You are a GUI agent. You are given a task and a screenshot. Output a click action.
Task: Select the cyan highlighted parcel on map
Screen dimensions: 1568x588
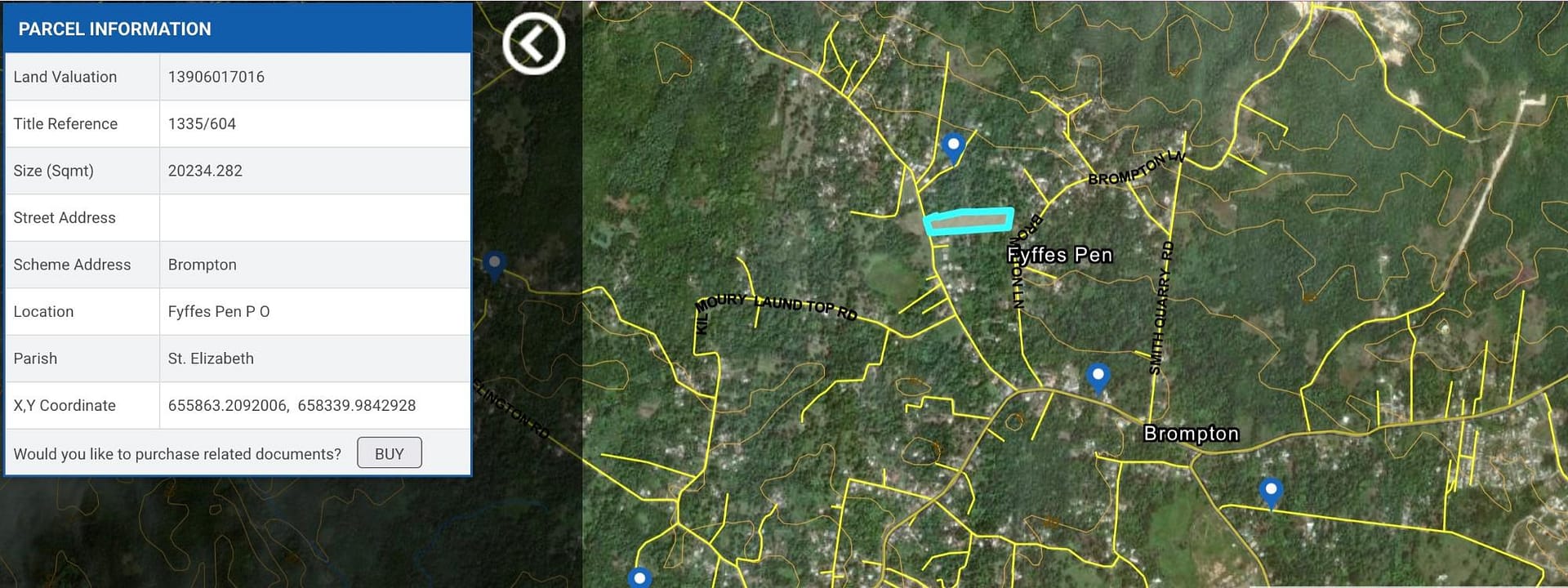[x=969, y=220]
